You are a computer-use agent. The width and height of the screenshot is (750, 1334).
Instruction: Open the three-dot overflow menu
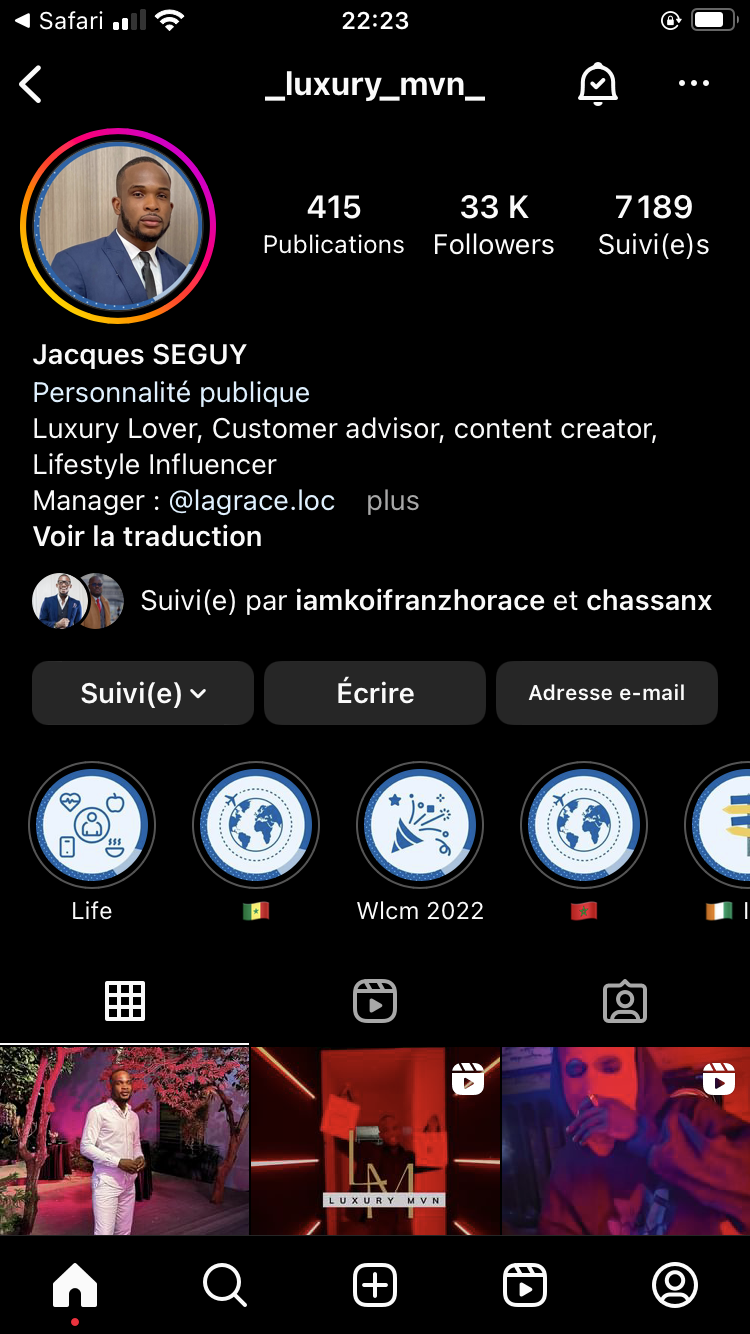(x=694, y=84)
